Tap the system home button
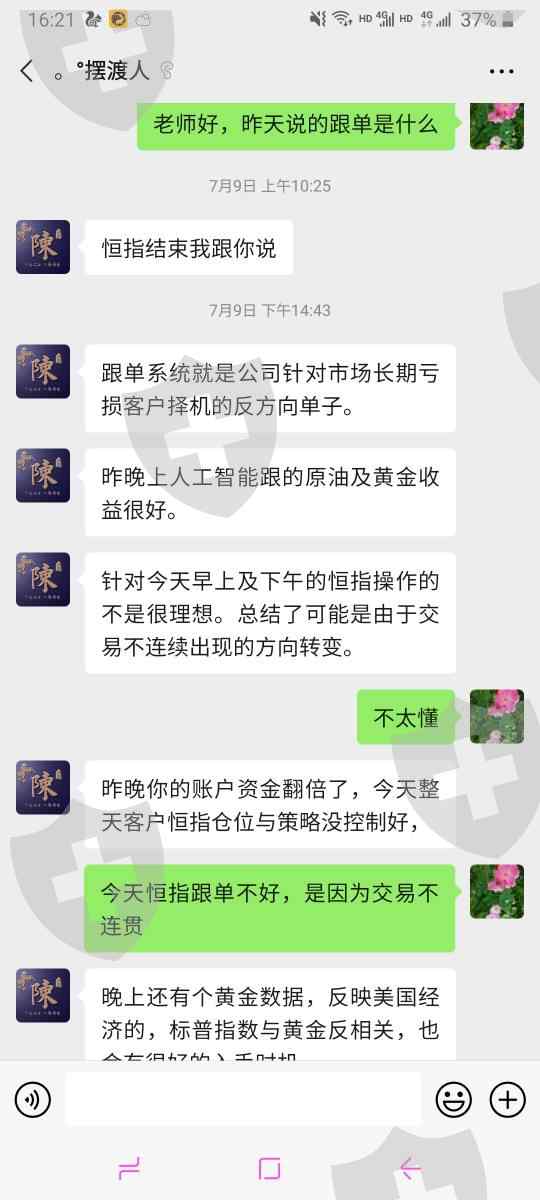Viewport: 540px width, 1200px height. [269, 1168]
